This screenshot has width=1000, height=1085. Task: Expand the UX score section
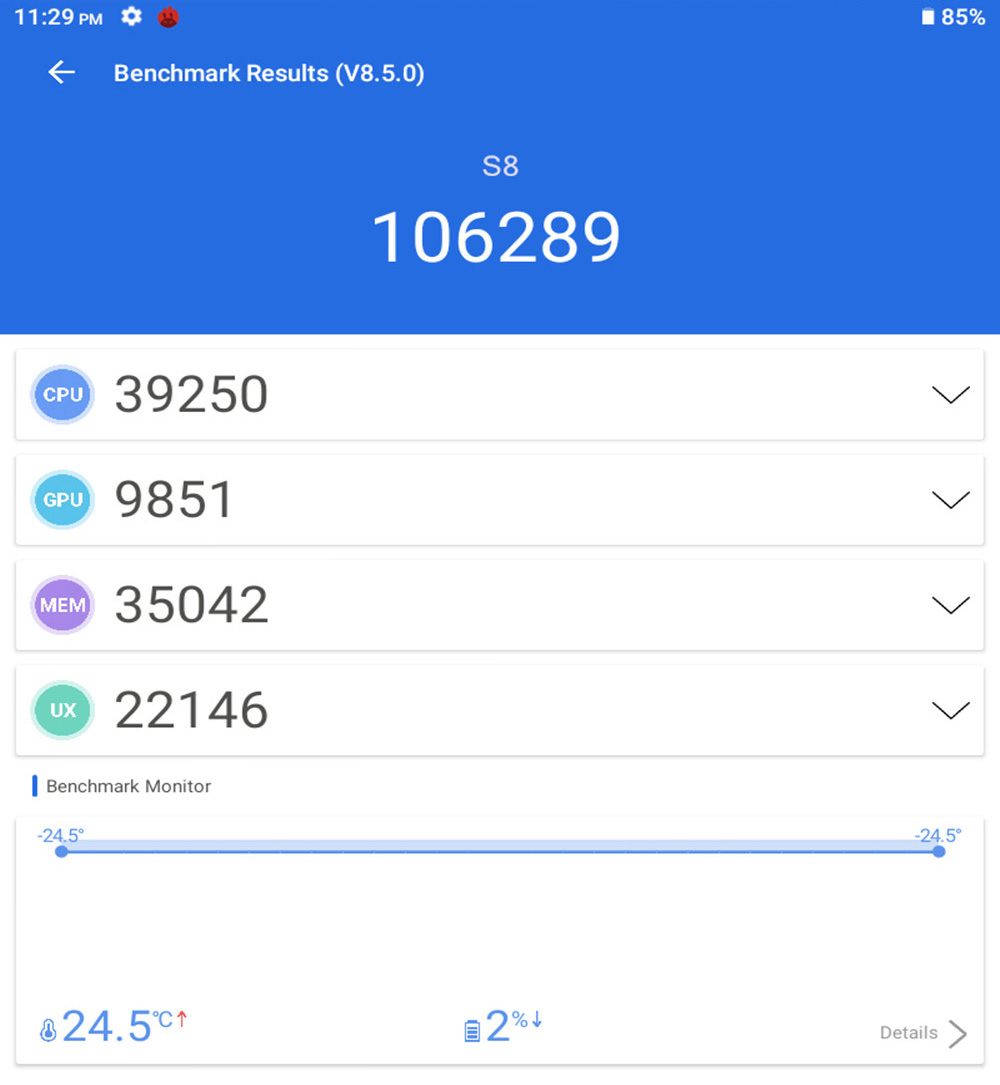949,710
